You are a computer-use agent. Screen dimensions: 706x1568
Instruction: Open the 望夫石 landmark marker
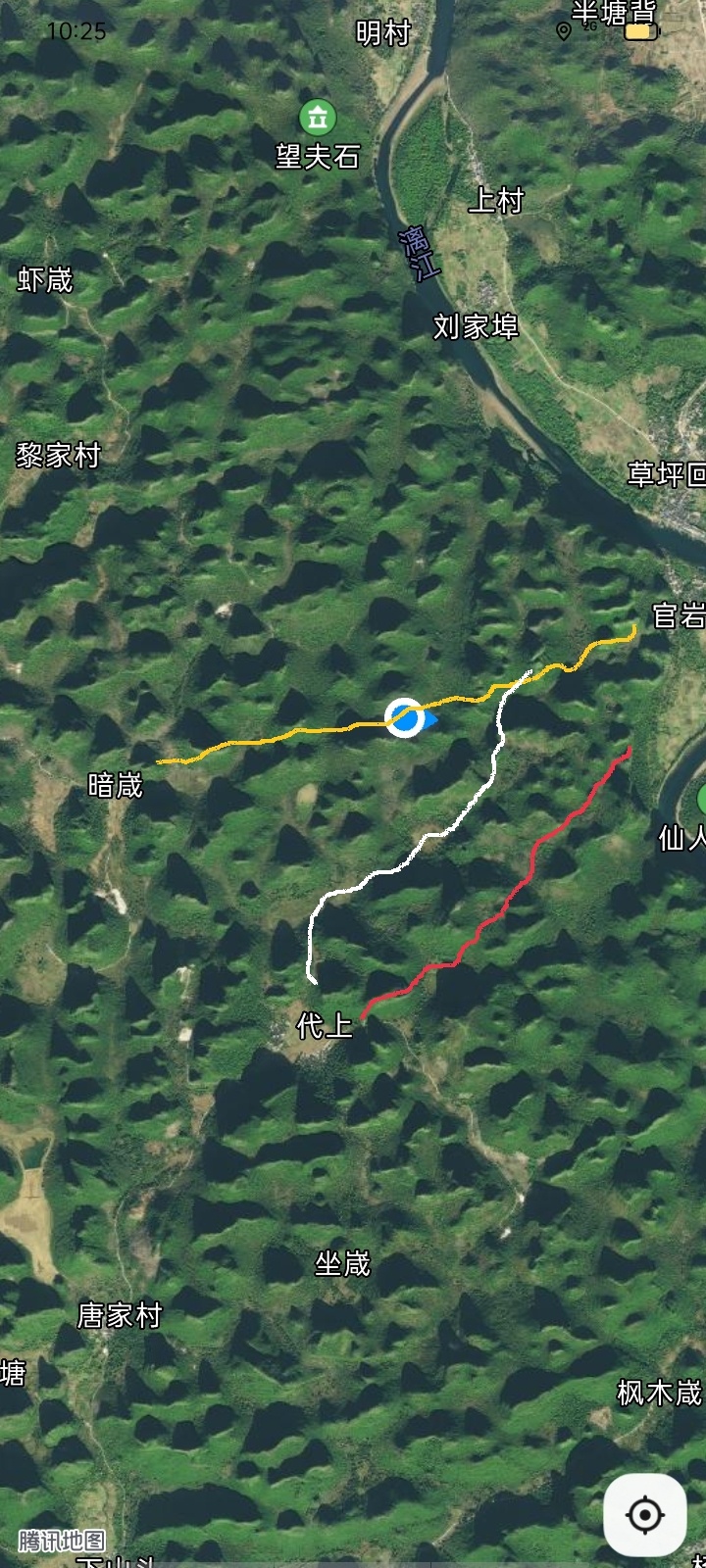(318, 118)
